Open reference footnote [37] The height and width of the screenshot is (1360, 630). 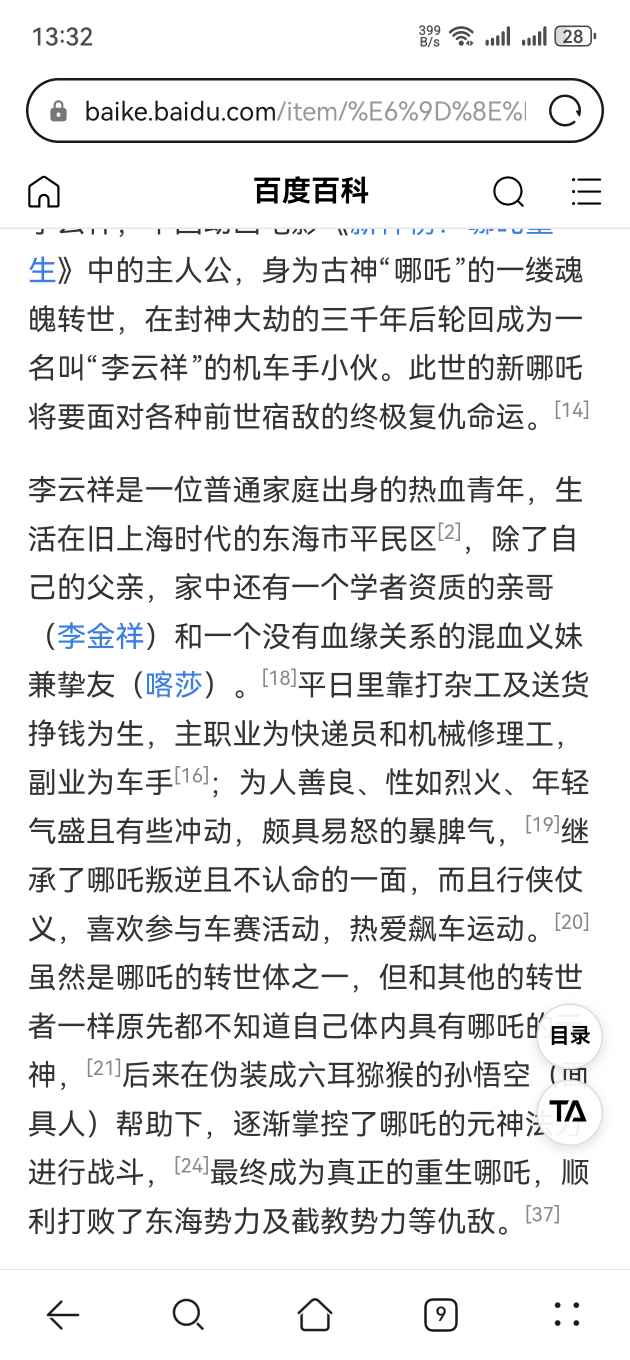(x=542, y=1214)
